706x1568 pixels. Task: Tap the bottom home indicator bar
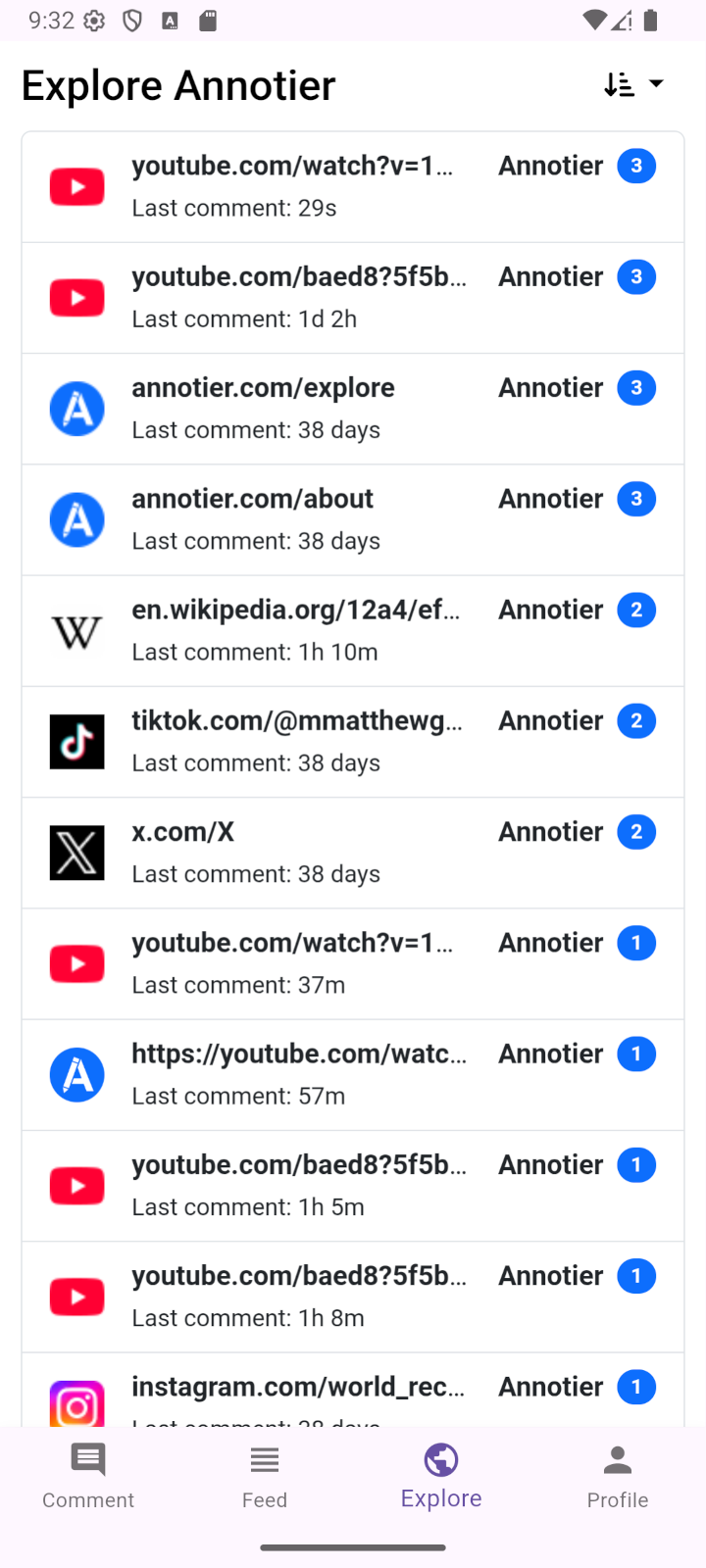tap(353, 1548)
